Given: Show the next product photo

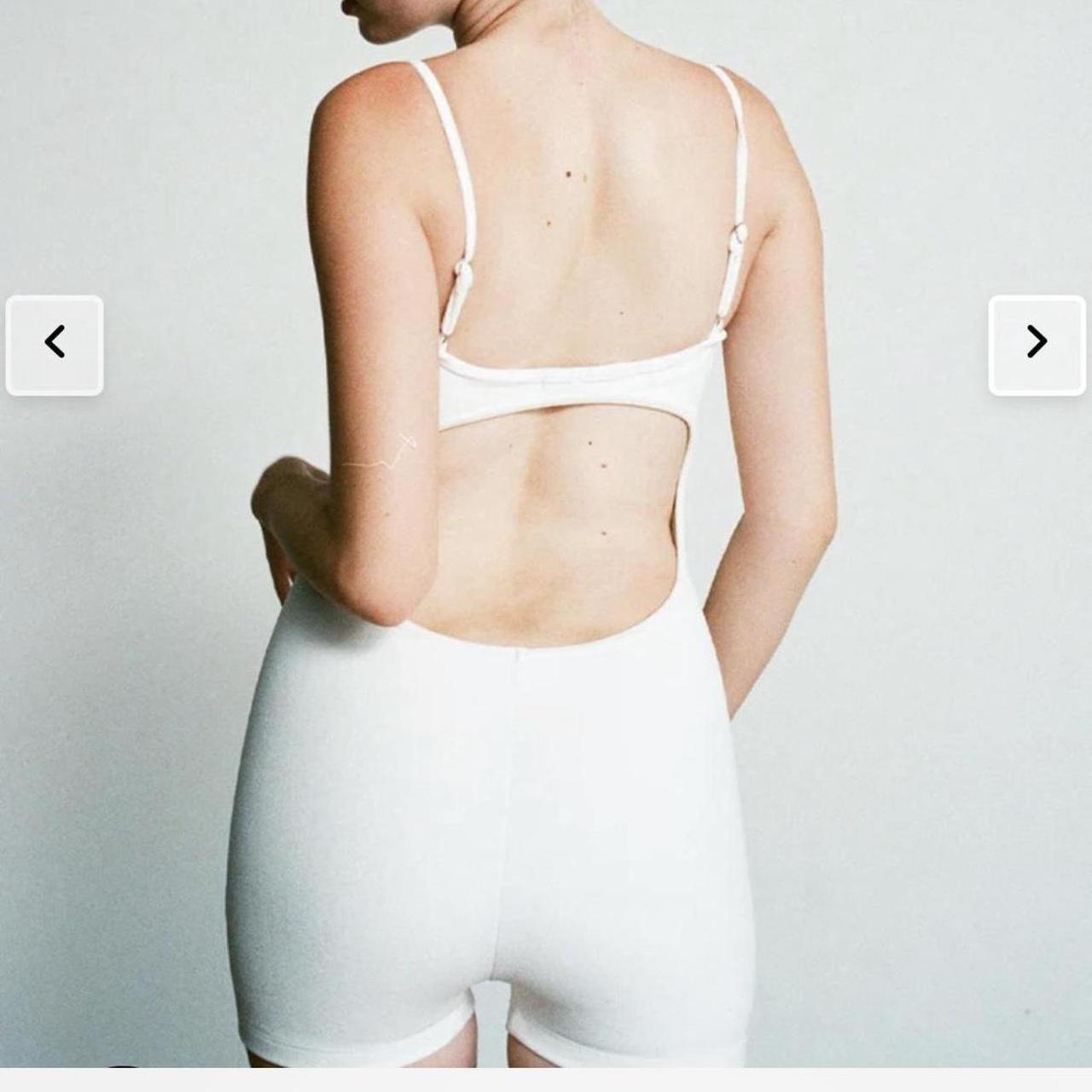Looking at the screenshot, I should pos(1037,345).
